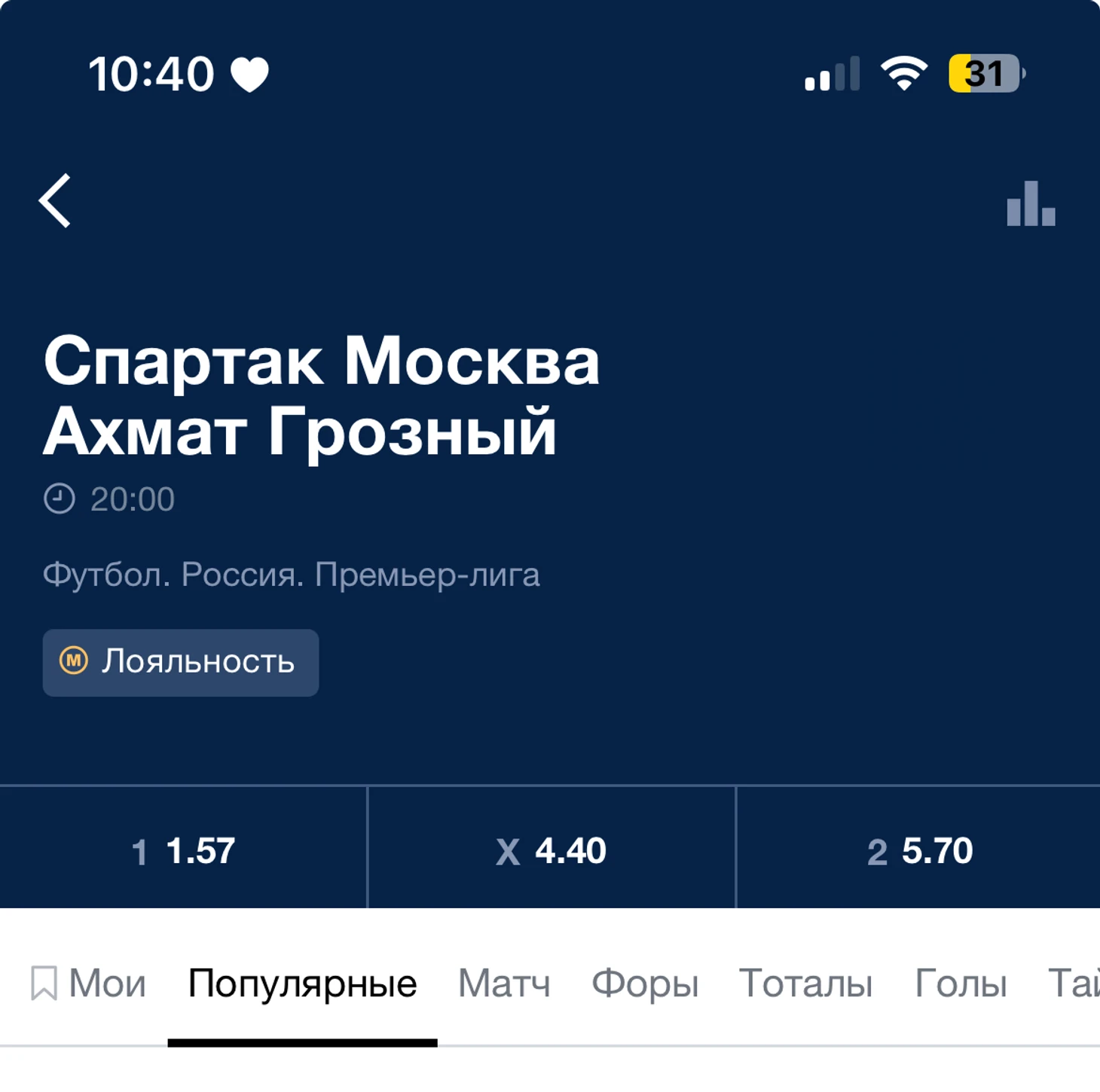Select draw odds 4.40
The height and width of the screenshot is (1092, 1100).
click(551, 851)
